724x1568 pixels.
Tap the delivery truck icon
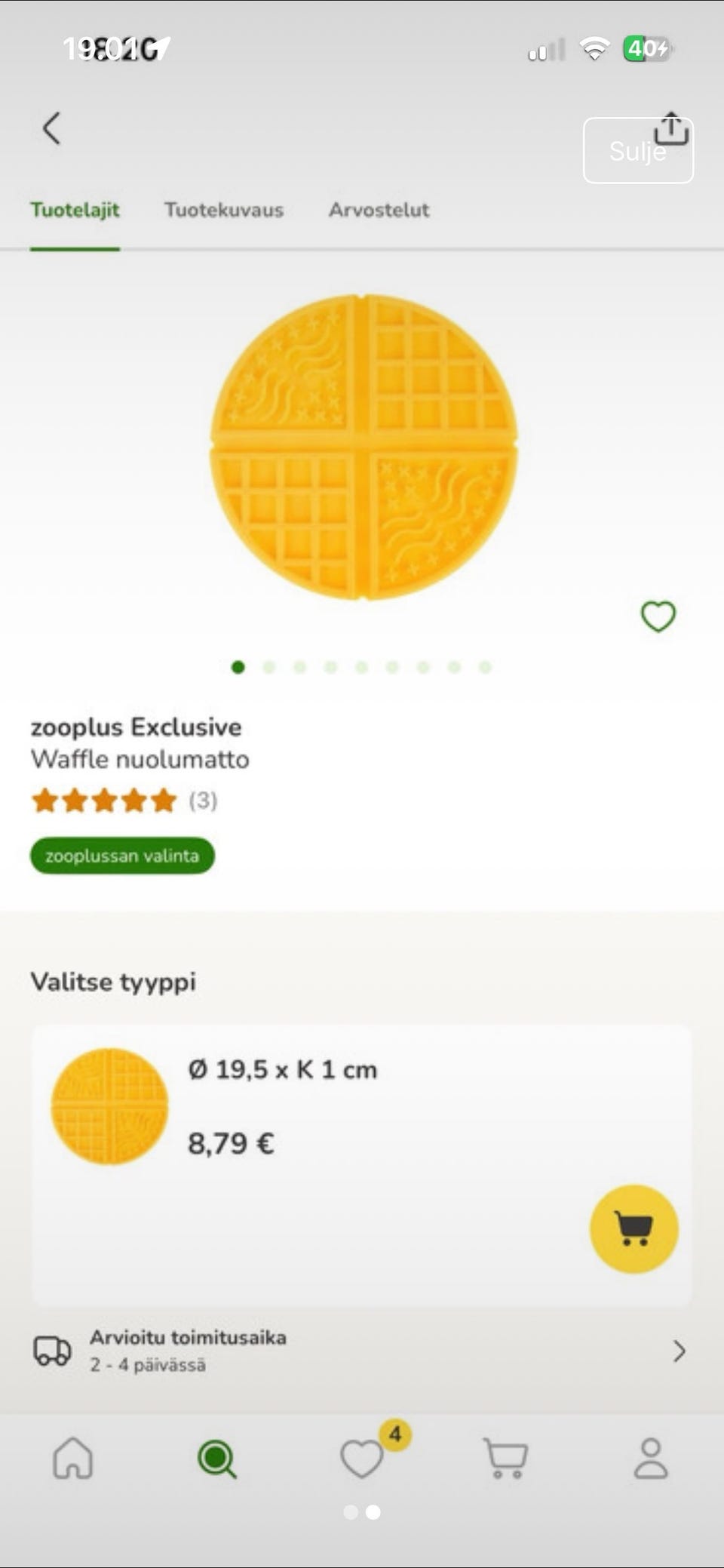pyautogui.click(x=50, y=1351)
